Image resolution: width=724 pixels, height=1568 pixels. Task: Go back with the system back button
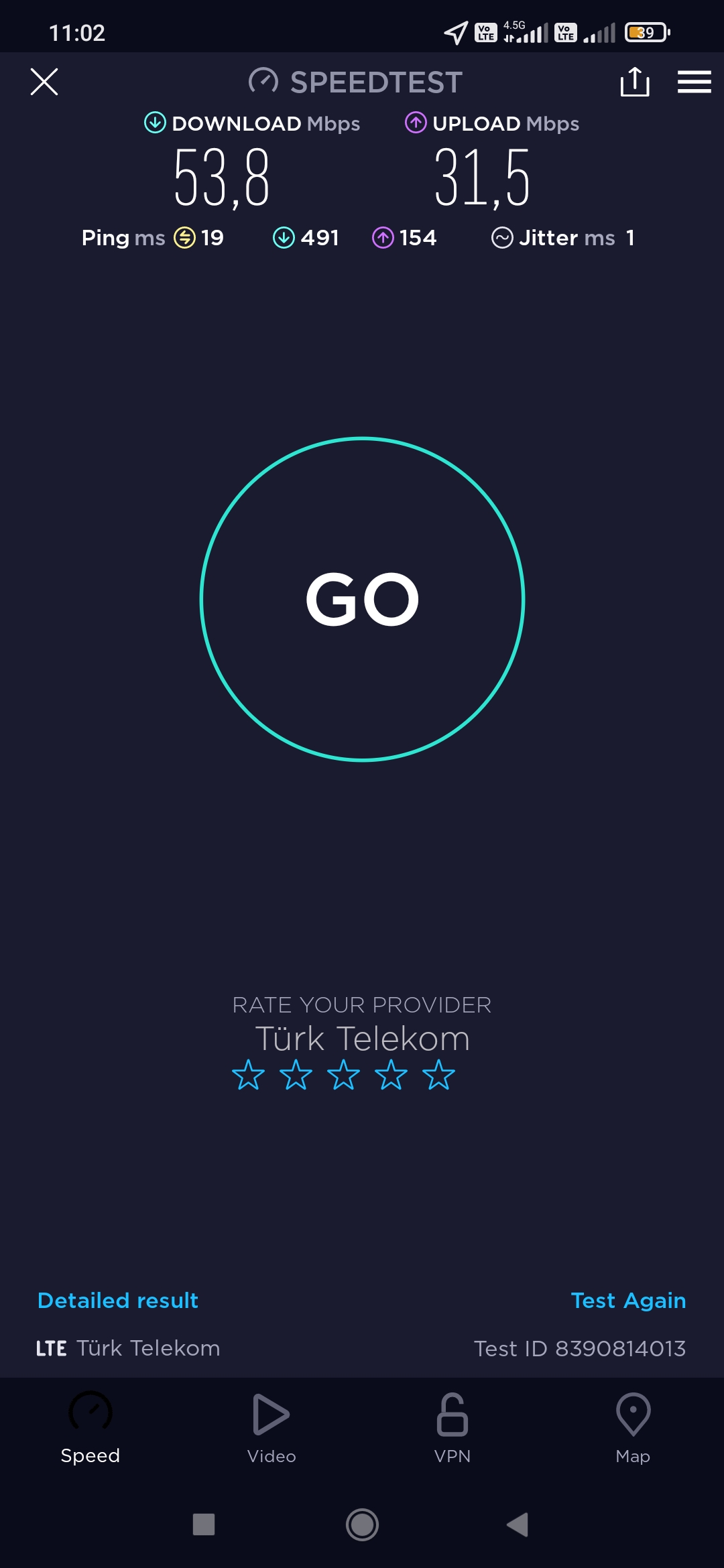click(518, 1524)
